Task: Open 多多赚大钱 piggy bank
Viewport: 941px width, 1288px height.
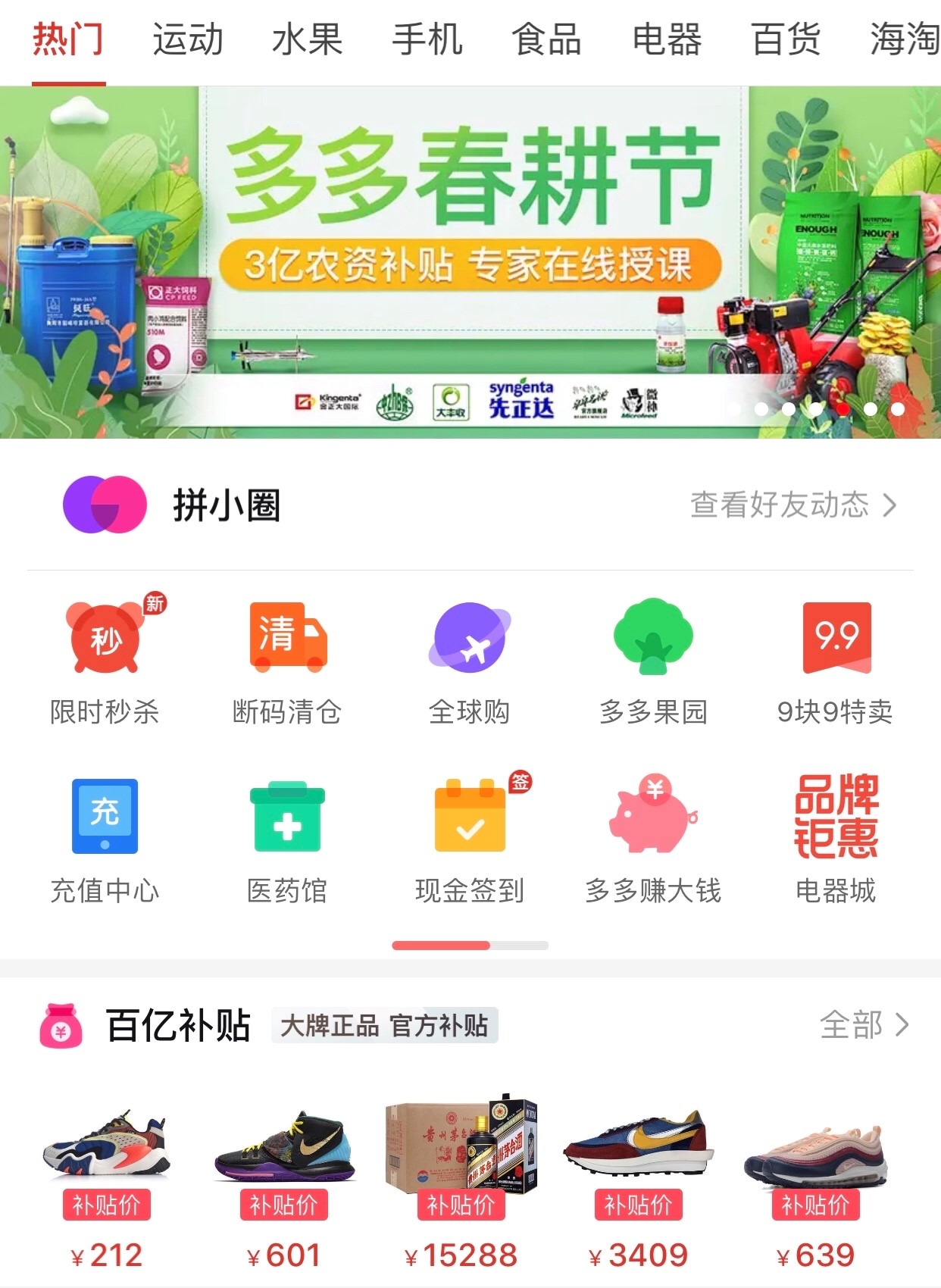Action: pyautogui.click(x=652, y=839)
